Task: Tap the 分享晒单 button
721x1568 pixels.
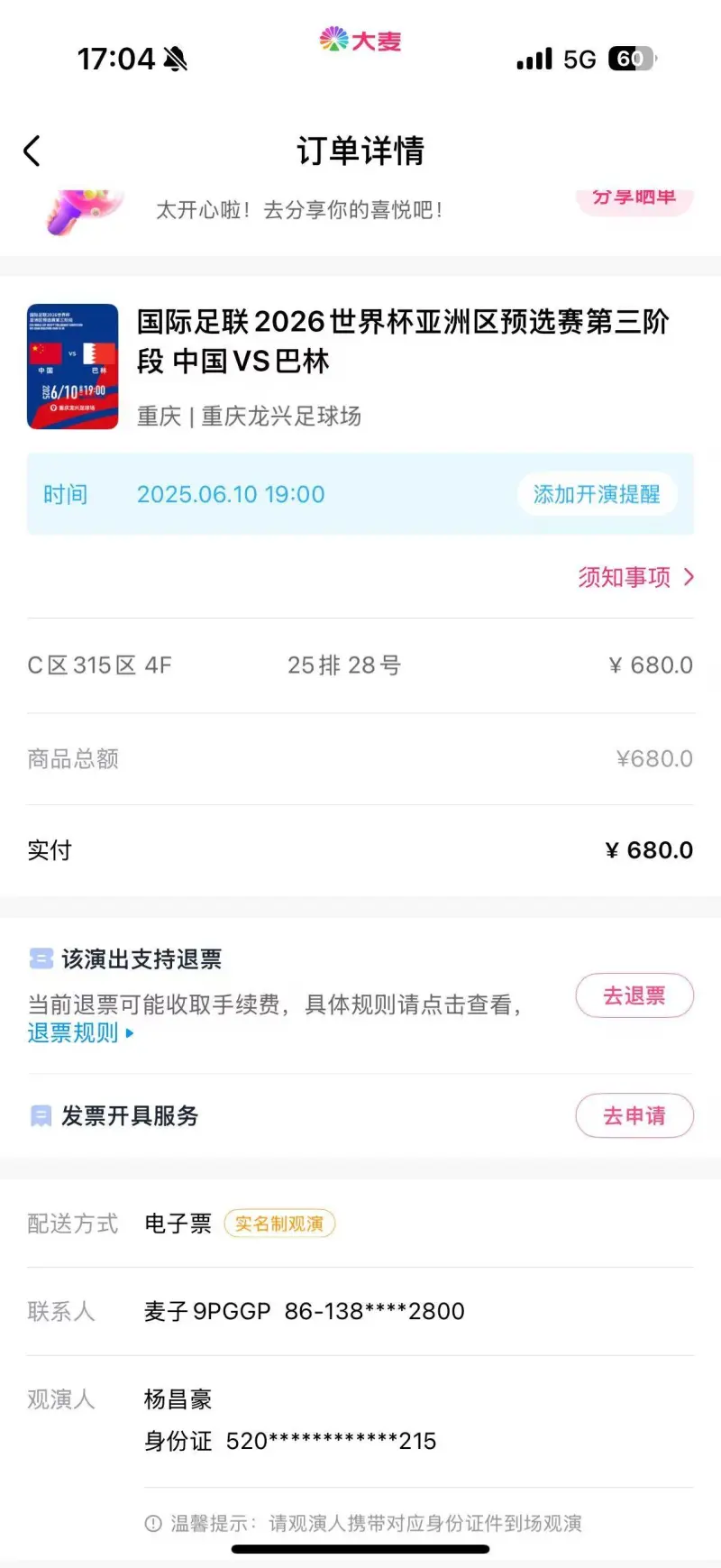Action: click(634, 200)
